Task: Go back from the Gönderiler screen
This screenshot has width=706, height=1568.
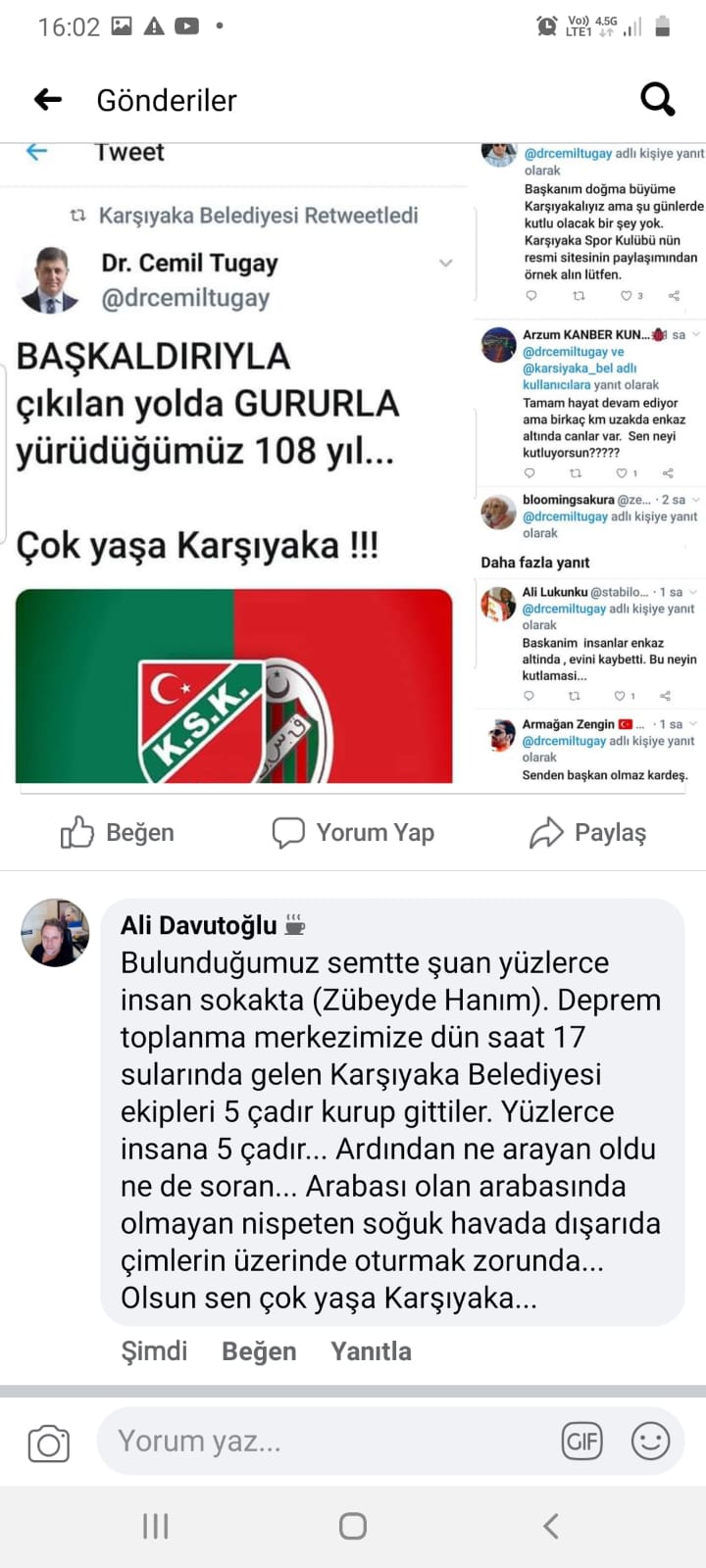Action: (x=48, y=99)
